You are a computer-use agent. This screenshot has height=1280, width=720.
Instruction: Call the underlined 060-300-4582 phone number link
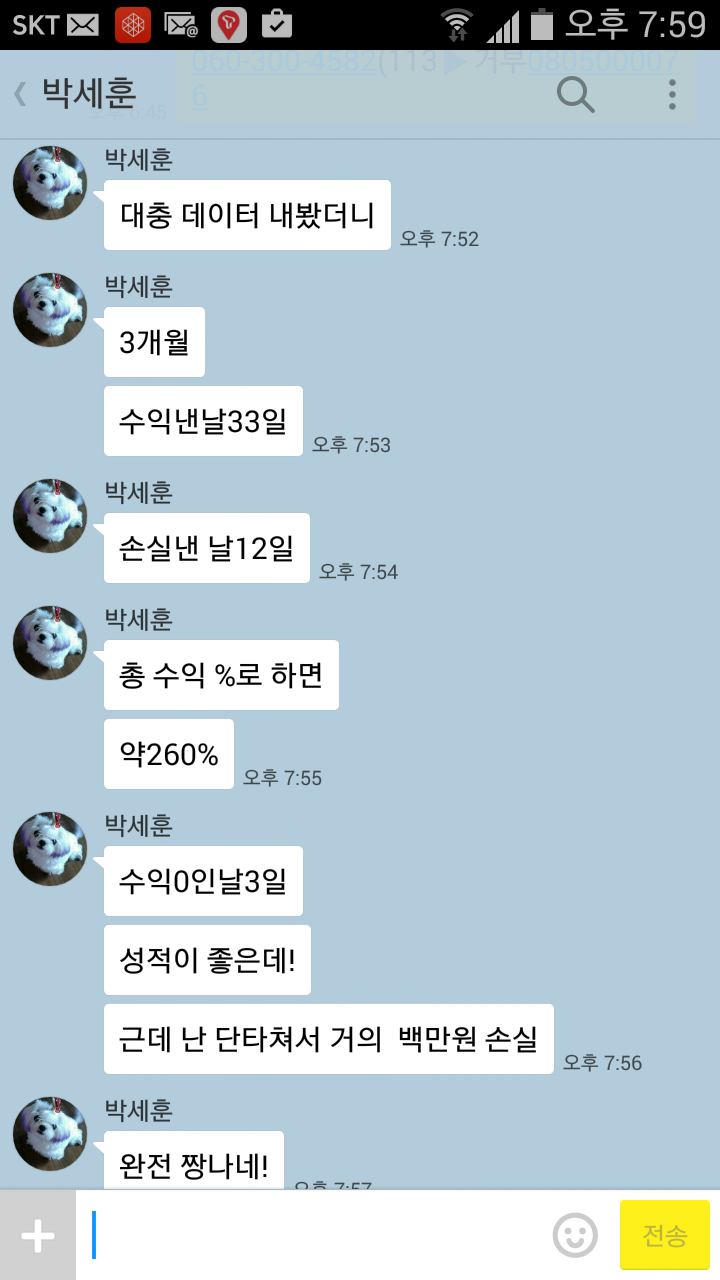284,62
